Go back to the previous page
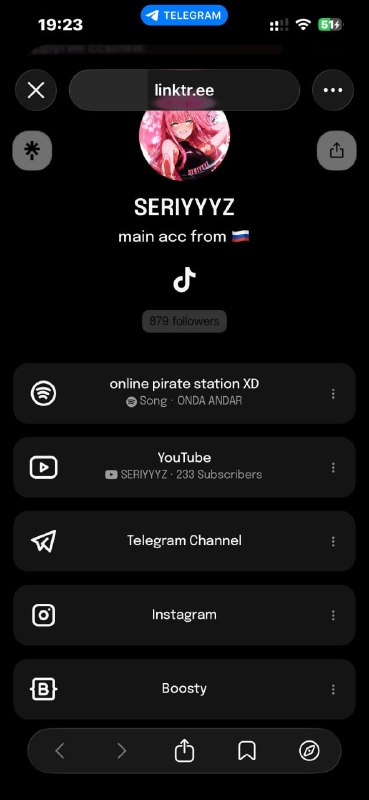Viewport: 369px width, 800px height. tap(60, 751)
